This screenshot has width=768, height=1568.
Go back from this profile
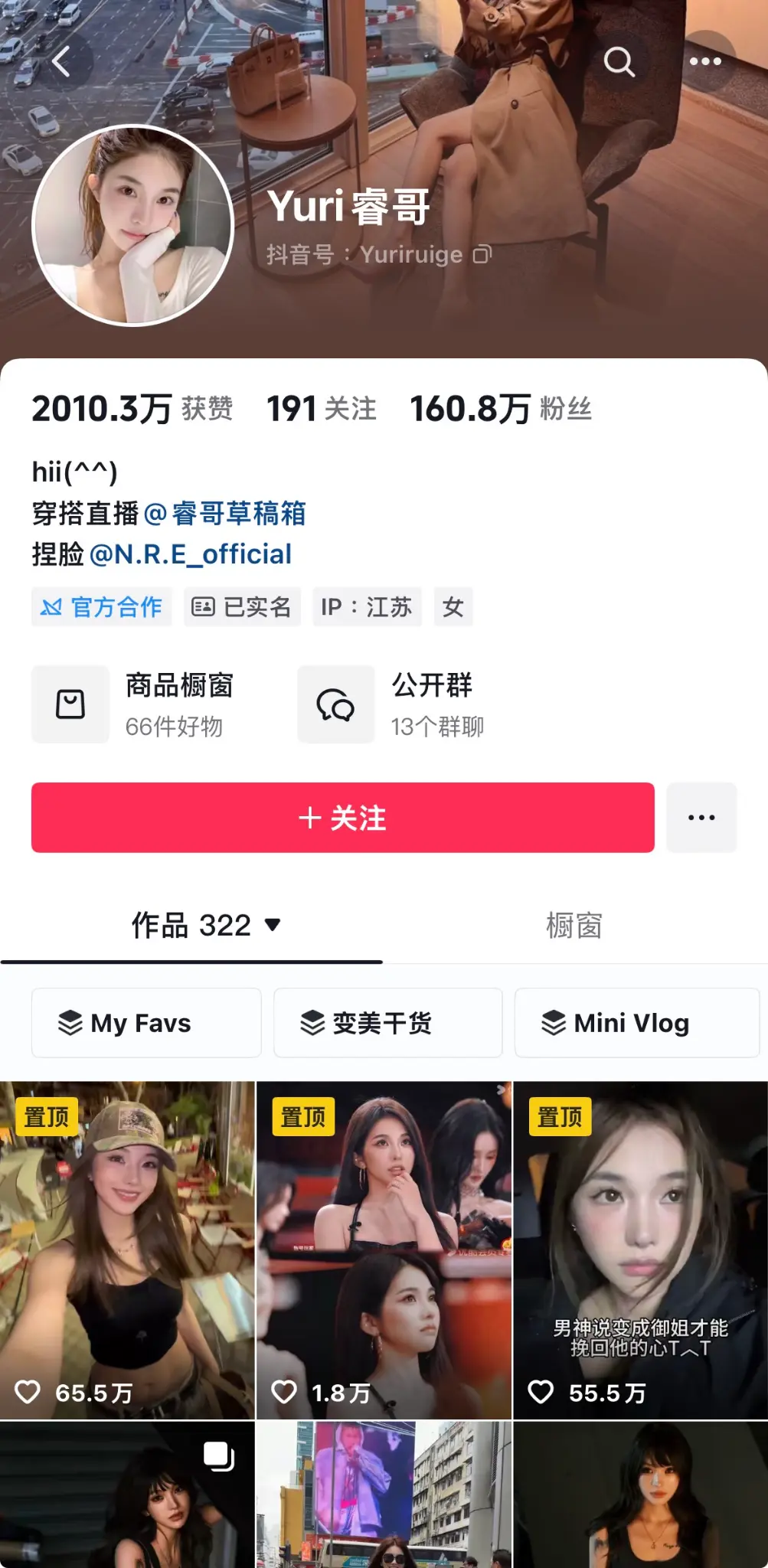(61, 62)
